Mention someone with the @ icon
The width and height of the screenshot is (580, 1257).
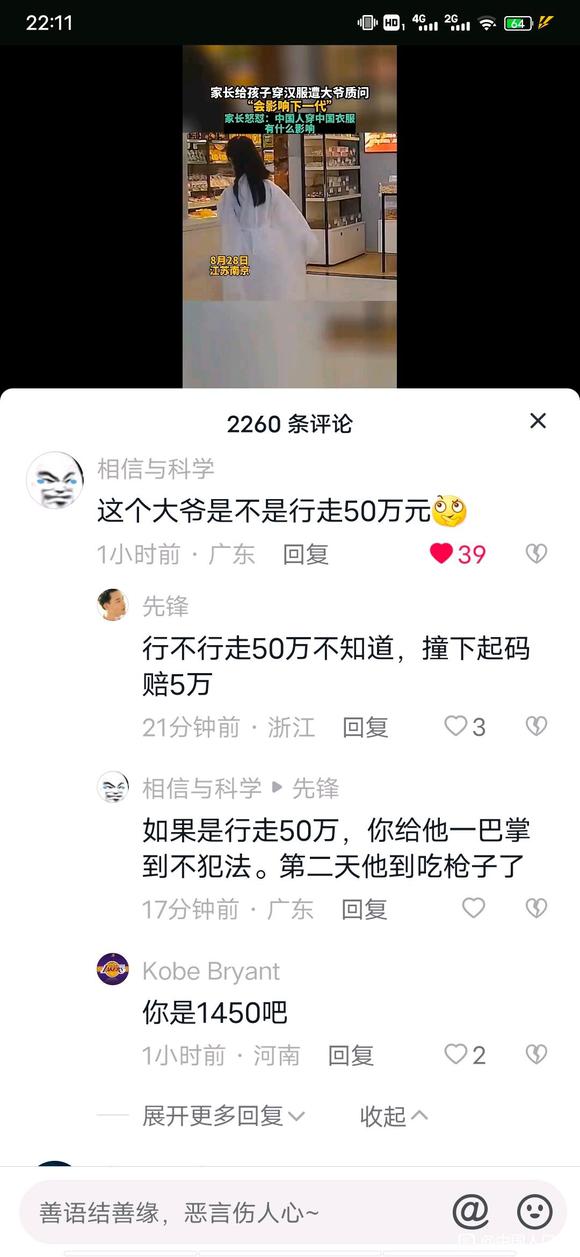tap(471, 1212)
